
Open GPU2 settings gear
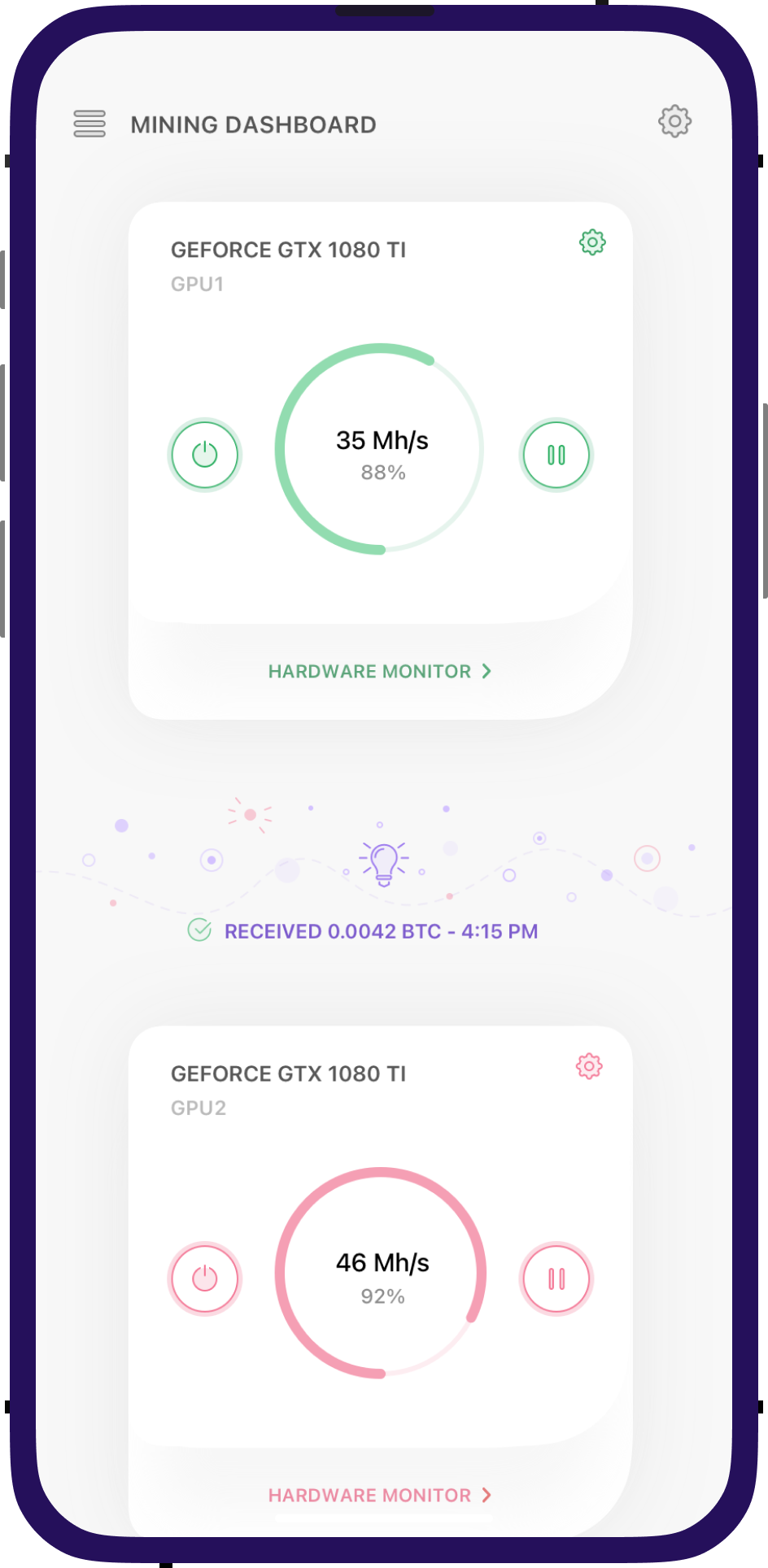coord(589,1066)
